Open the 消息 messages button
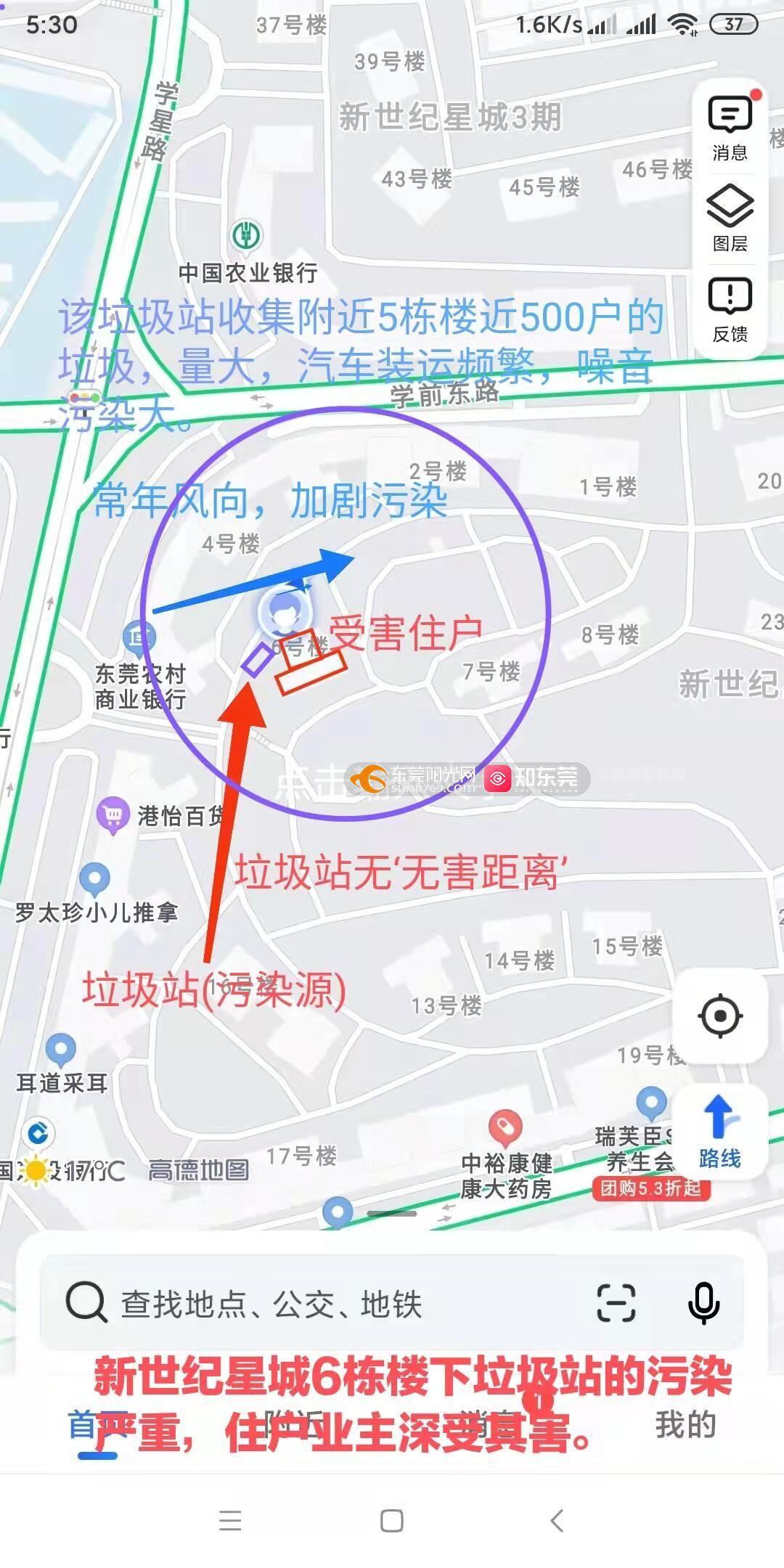The image size is (784, 1568). click(730, 128)
